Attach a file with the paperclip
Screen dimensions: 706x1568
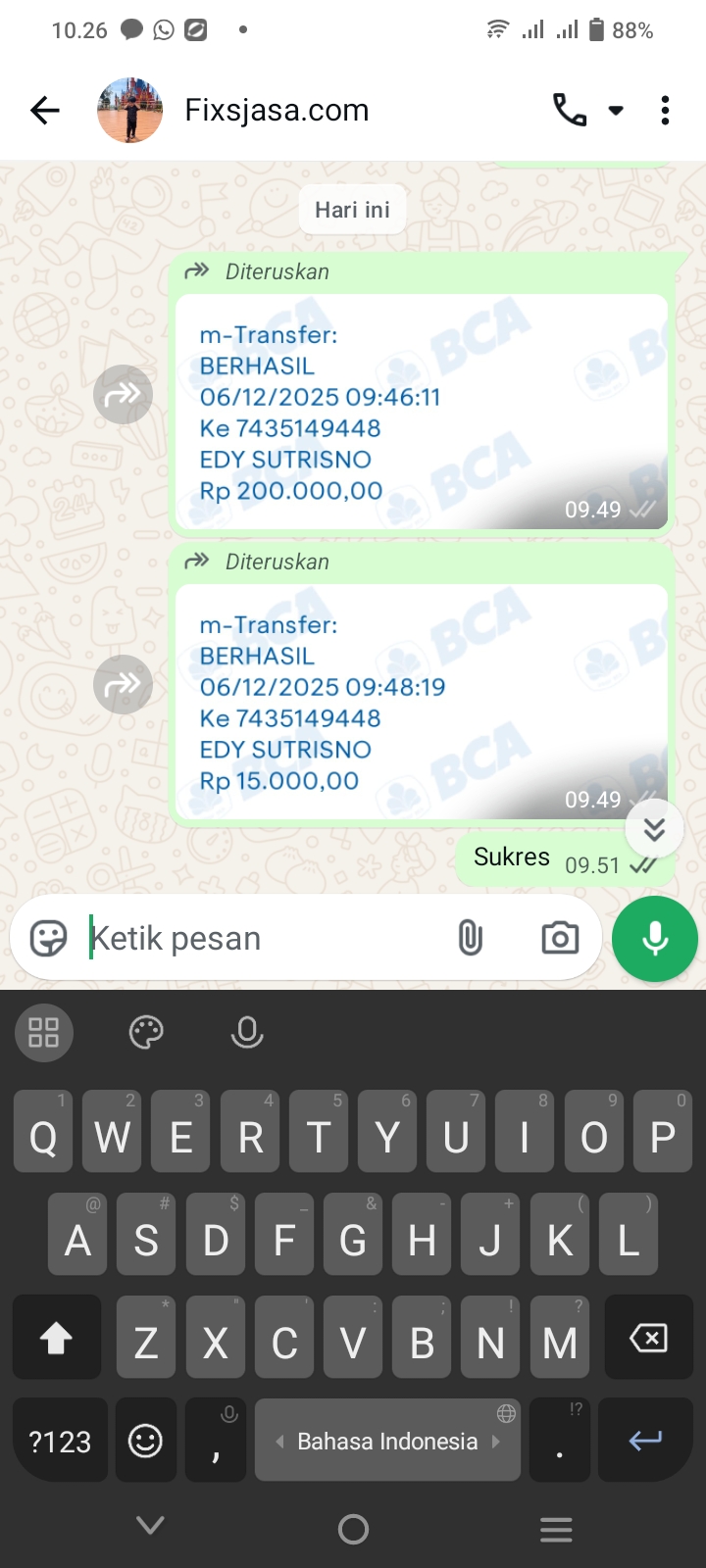[471, 938]
